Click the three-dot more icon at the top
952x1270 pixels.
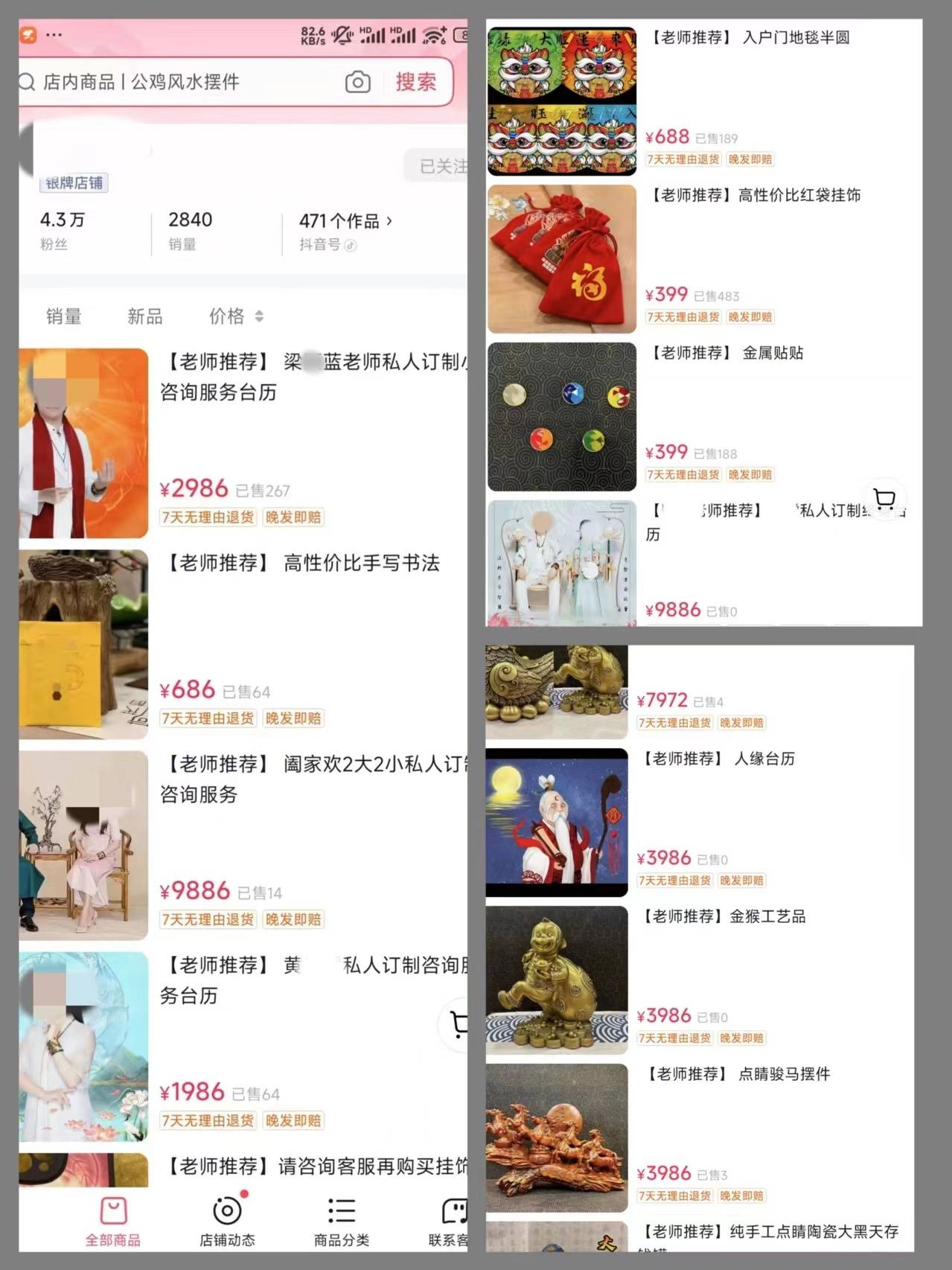[54, 33]
